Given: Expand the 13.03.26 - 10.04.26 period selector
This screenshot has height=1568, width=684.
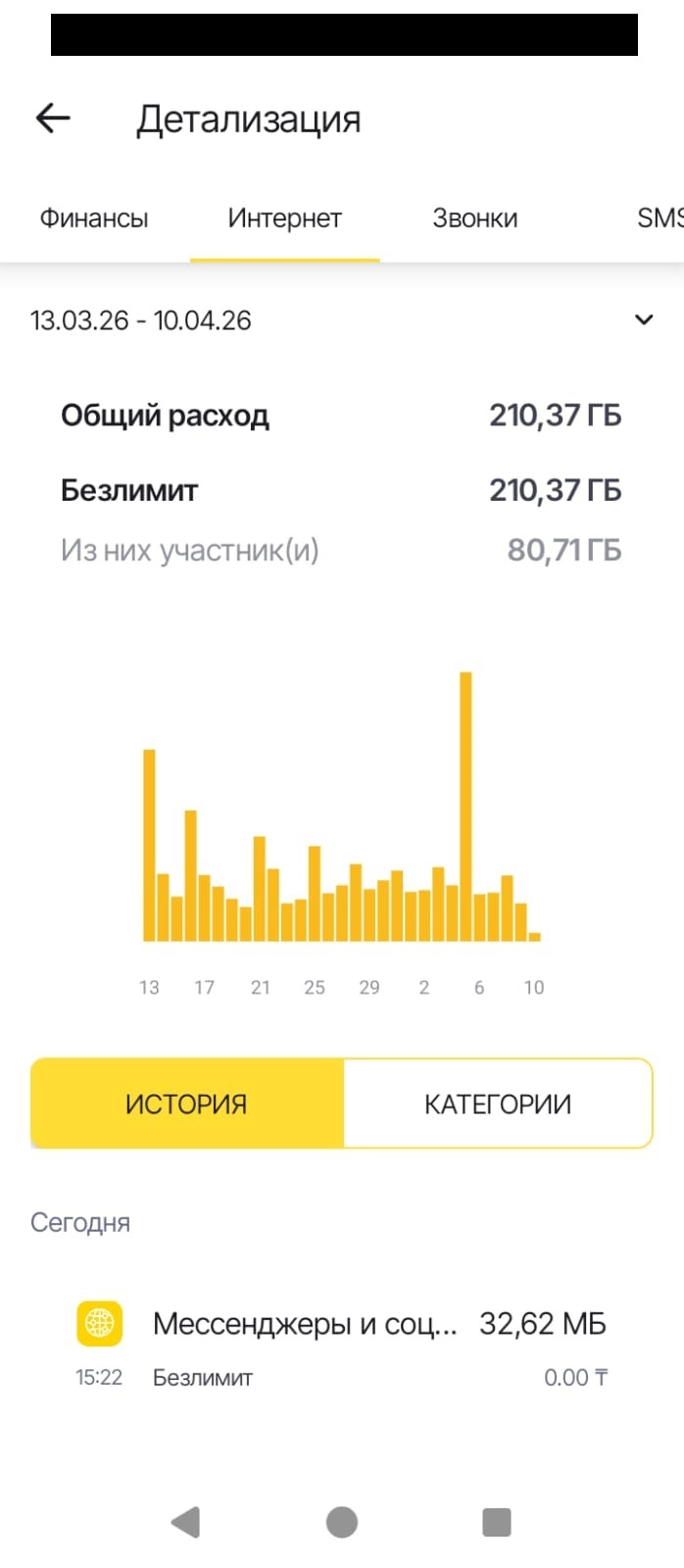Looking at the screenshot, I should [643, 319].
